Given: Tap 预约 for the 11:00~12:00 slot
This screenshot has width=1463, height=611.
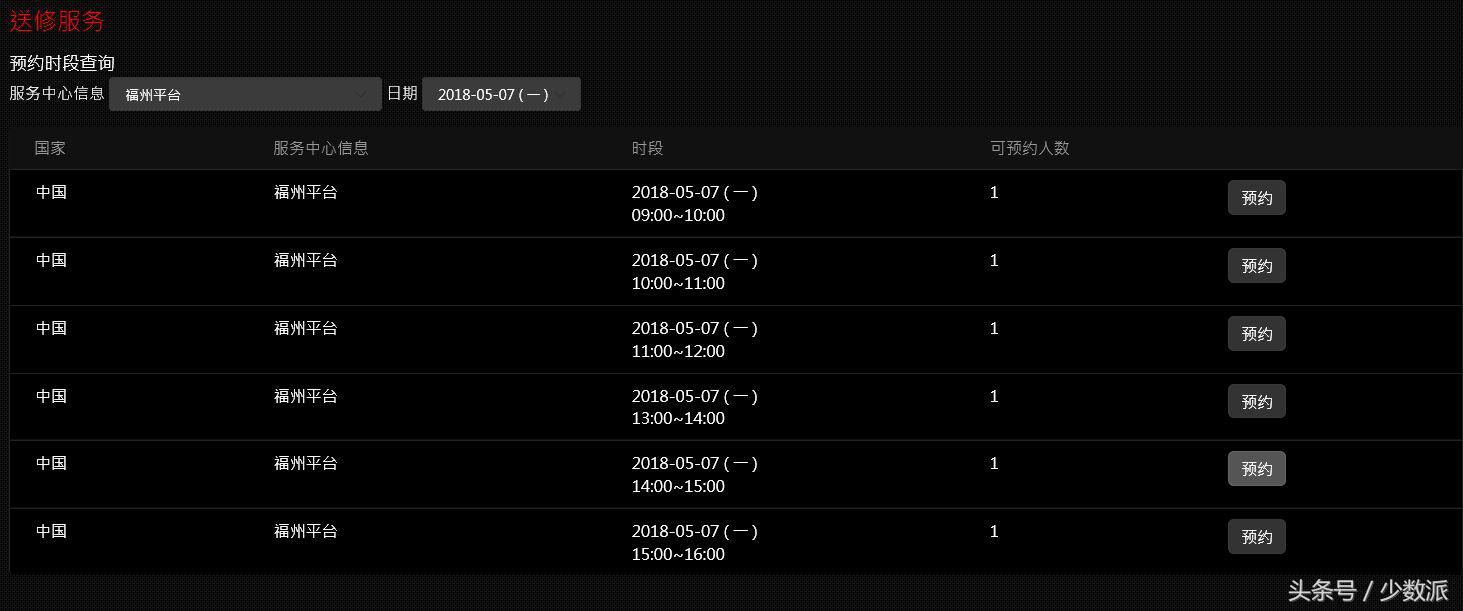Looking at the screenshot, I should [1256, 334].
